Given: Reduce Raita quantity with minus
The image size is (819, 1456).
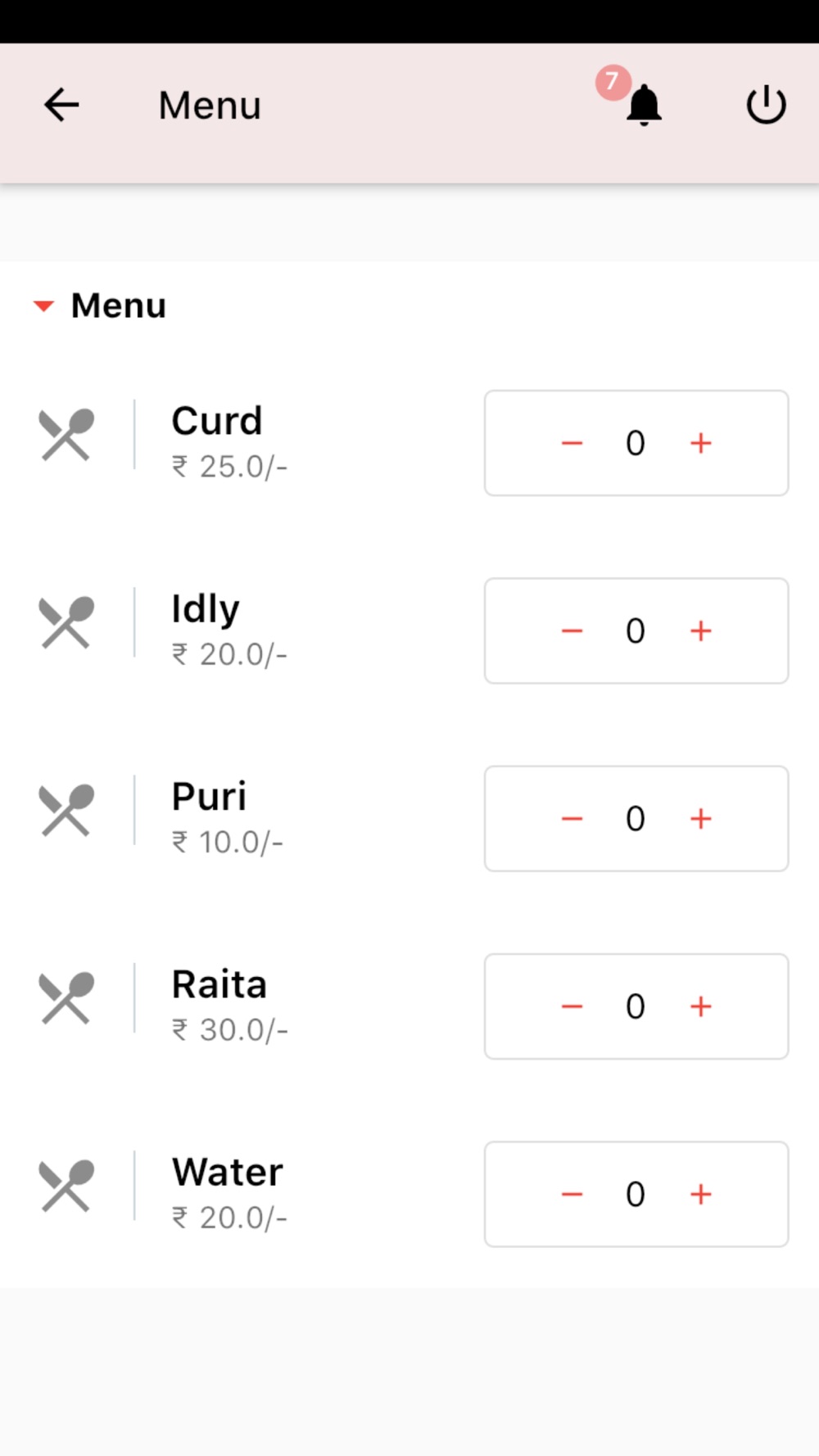Looking at the screenshot, I should point(572,1006).
